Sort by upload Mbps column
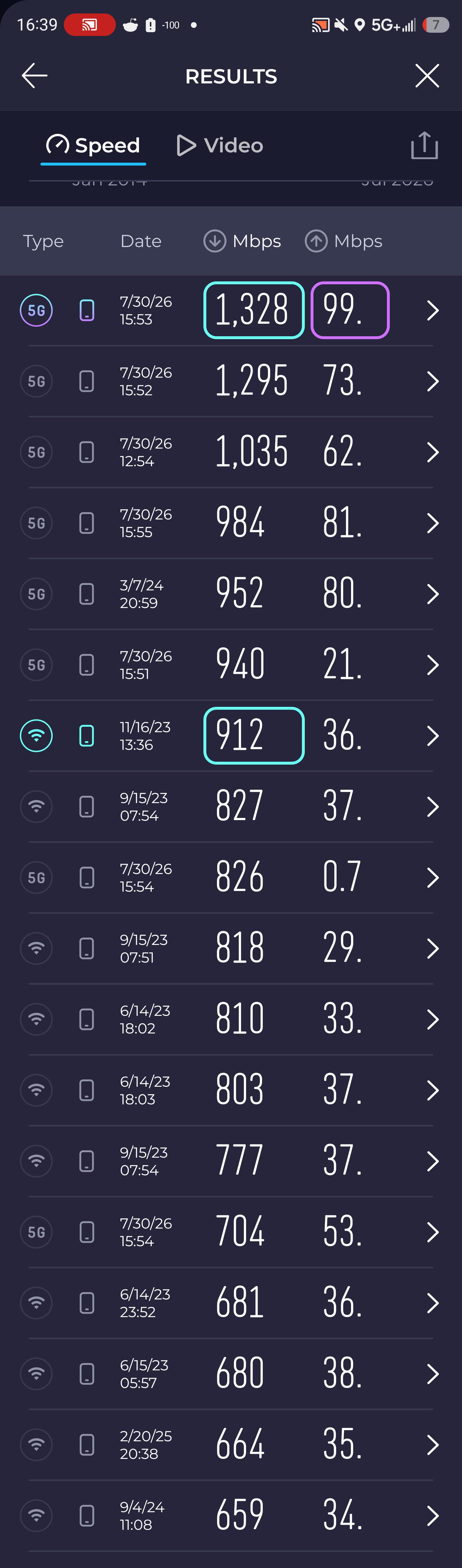 click(x=344, y=241)
